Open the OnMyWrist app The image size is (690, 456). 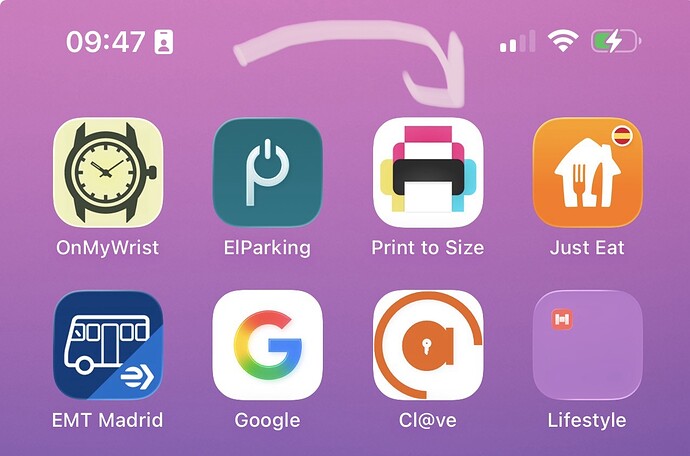pos(108,173)
